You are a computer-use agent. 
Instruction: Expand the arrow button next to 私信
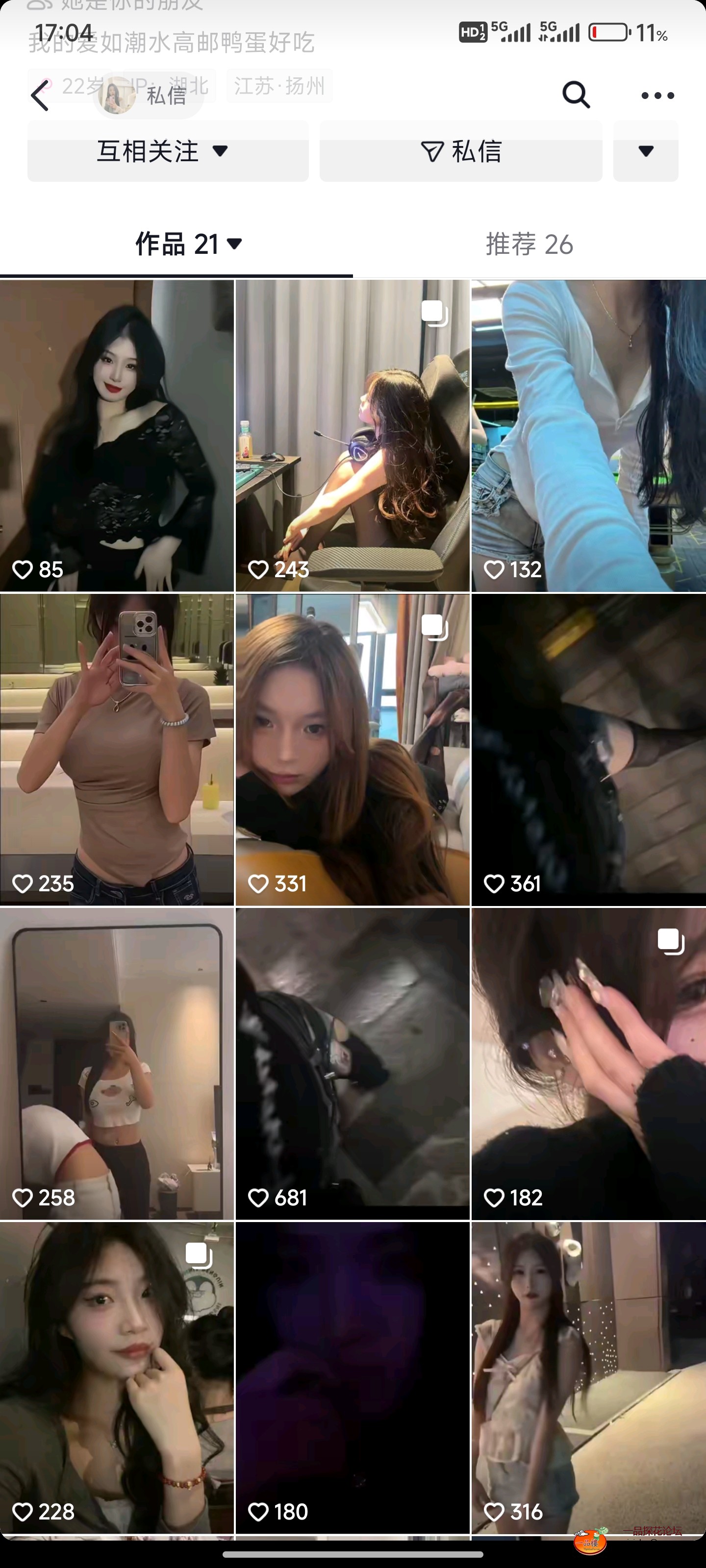tap(646, 151)
